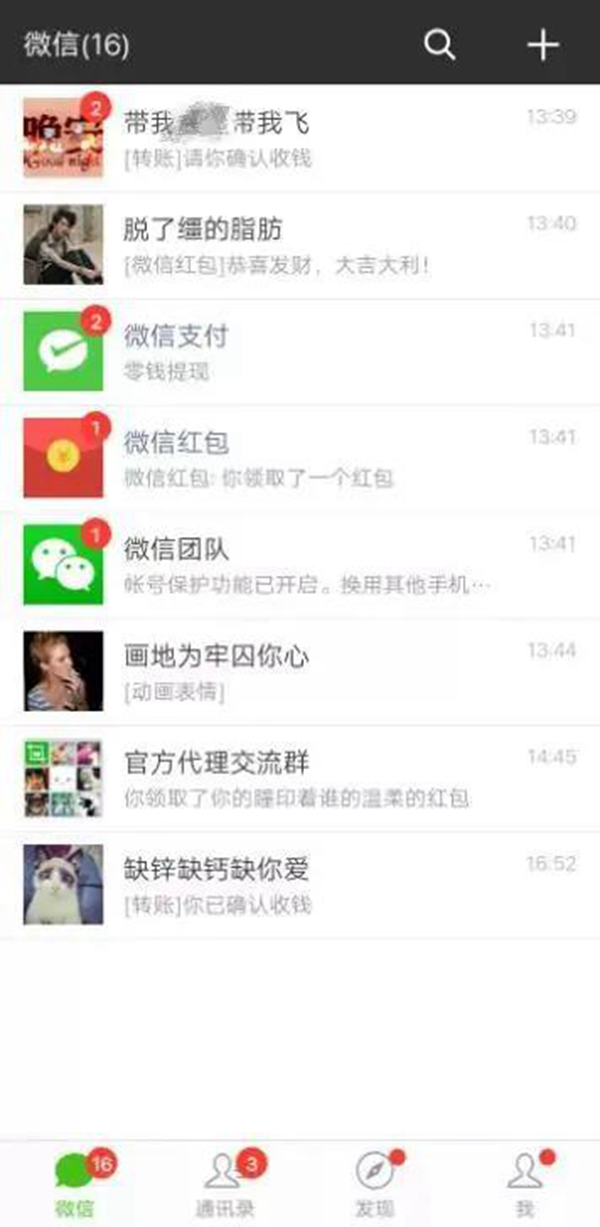Open the 微信支付 conversation
This screenshot has width=600, height=1227.
[300, 351]
